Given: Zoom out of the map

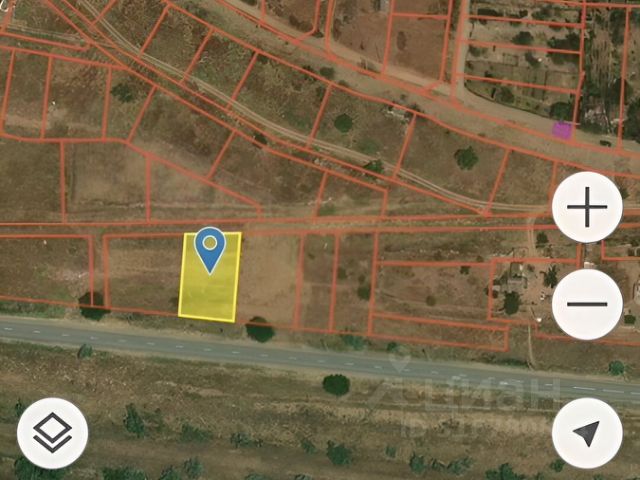Looking at the screenshot, I should (x=587, y=304).
